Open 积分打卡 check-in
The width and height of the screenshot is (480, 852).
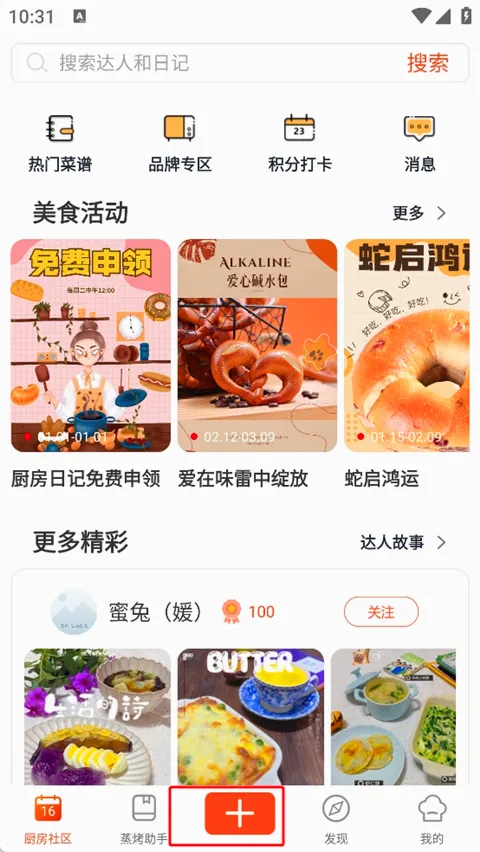[x=300, y=143]
